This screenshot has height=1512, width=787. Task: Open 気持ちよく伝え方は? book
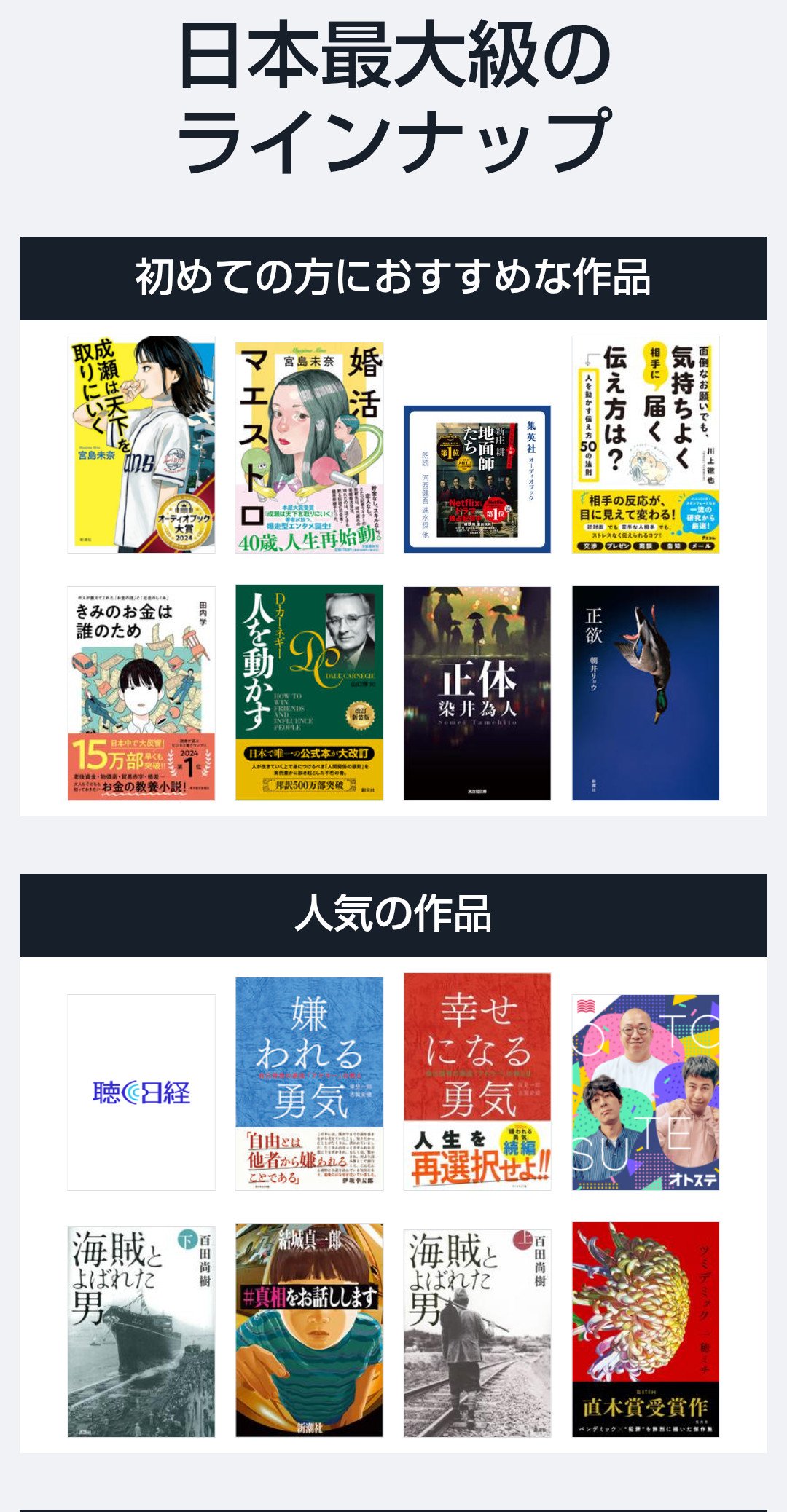pos(646,444)
